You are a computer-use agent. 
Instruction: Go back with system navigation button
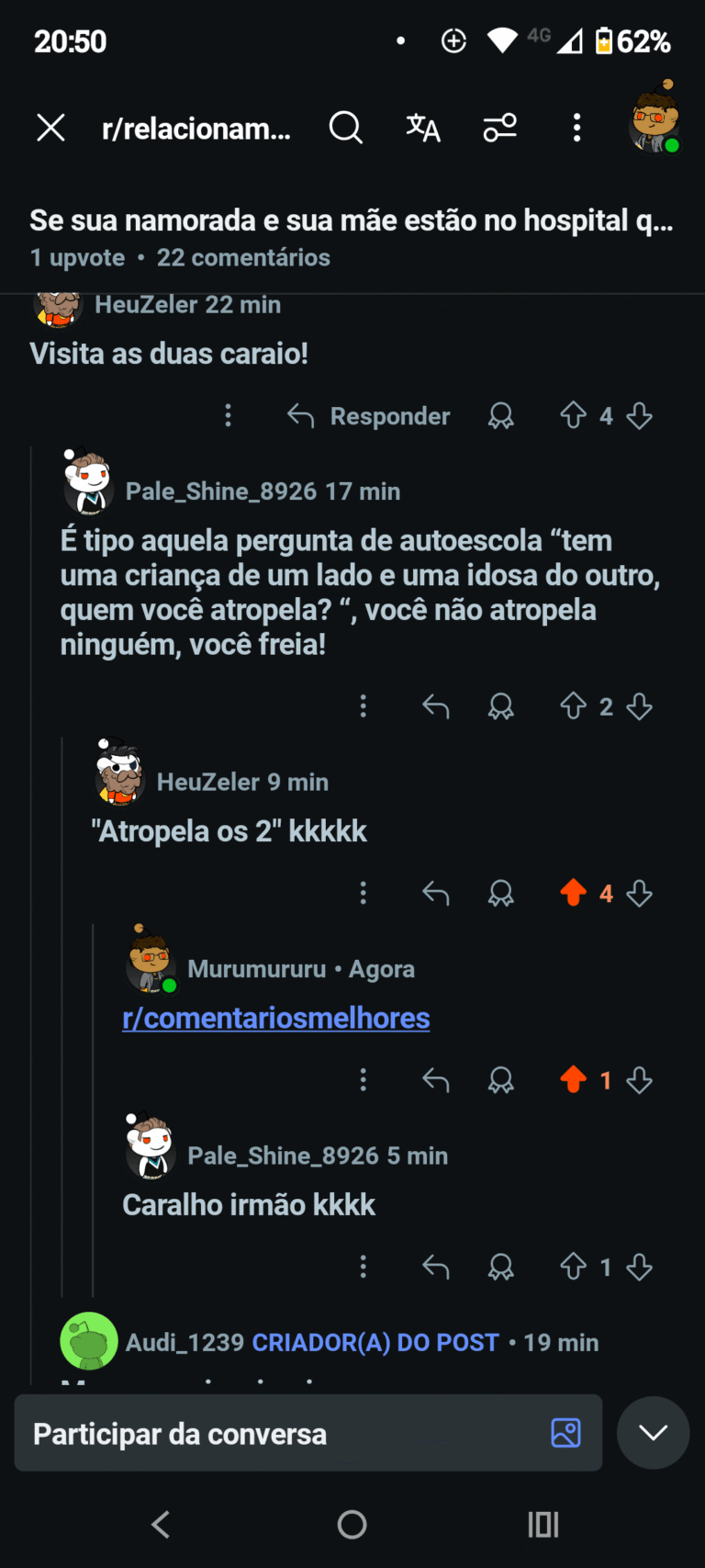pyautogui.click(x=161, y=1525)
